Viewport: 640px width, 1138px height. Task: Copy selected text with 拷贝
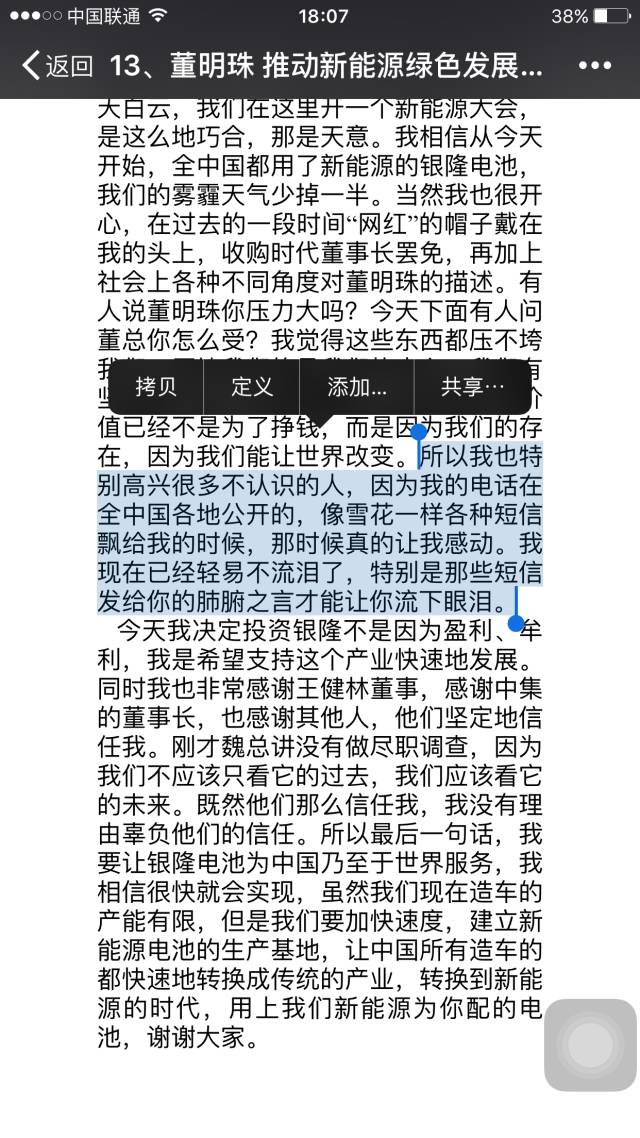tap(156, 387)
